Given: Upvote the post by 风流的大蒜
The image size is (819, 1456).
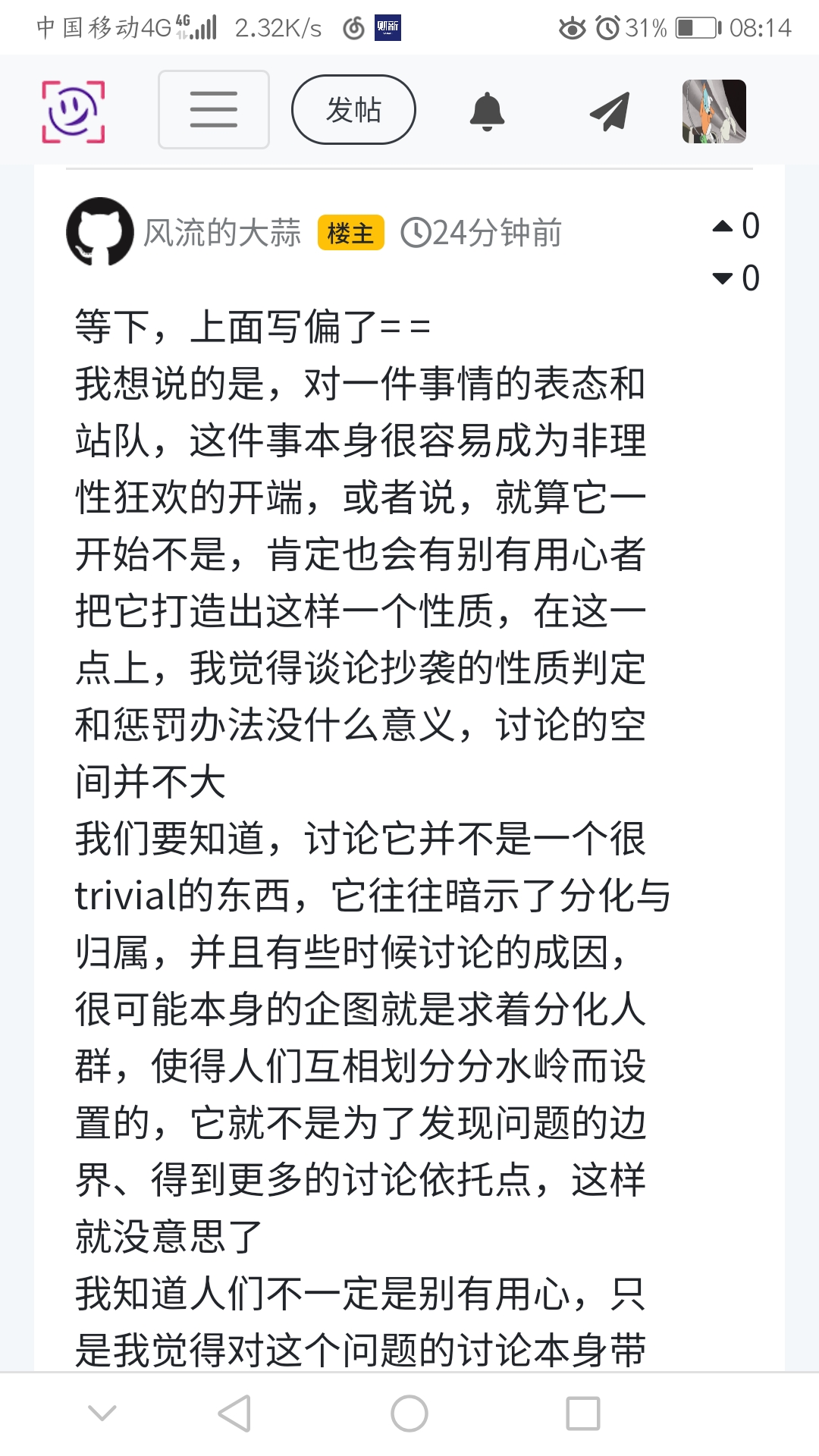Looking at the screenshot, I should pyautogui.click(x=723, y=226).
